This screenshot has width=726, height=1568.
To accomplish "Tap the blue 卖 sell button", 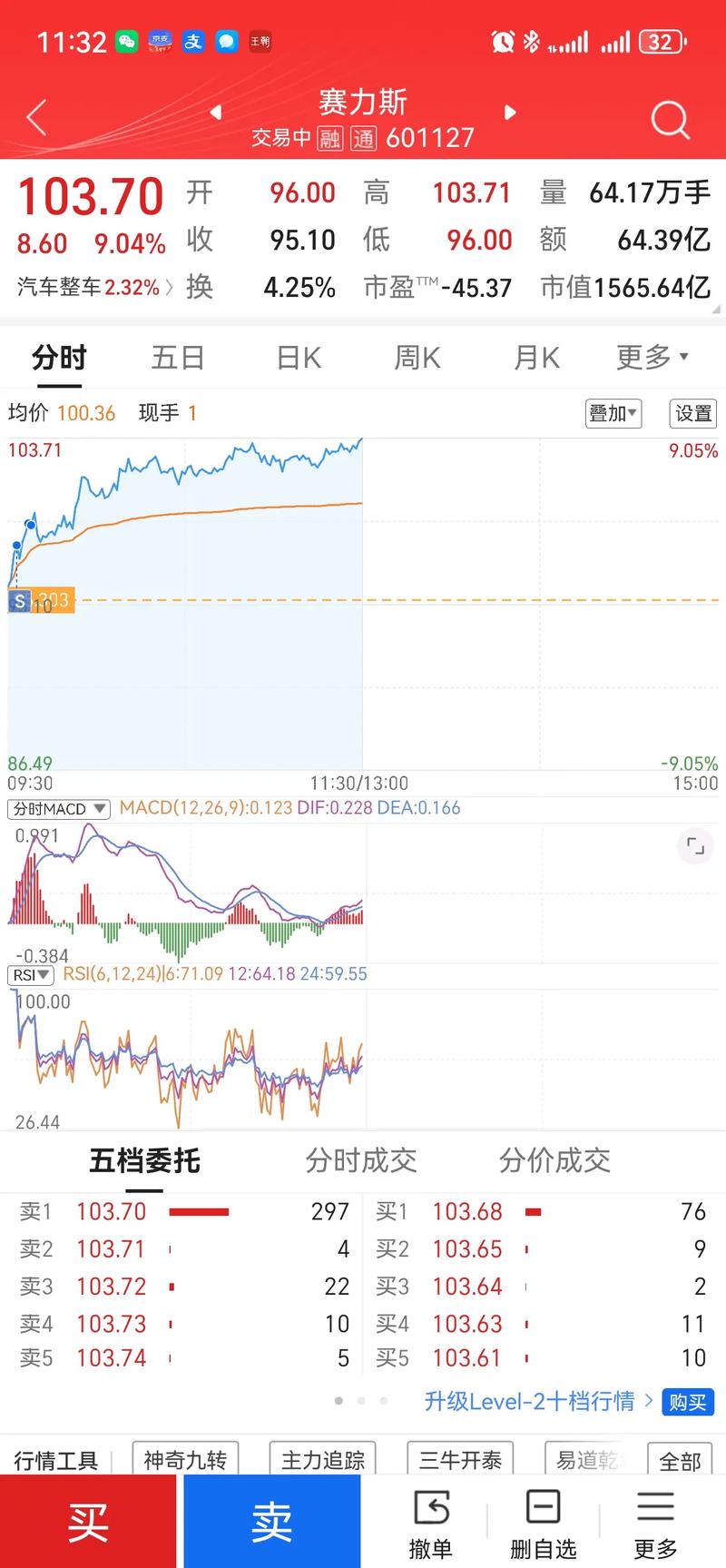I will pos(271,1522).
